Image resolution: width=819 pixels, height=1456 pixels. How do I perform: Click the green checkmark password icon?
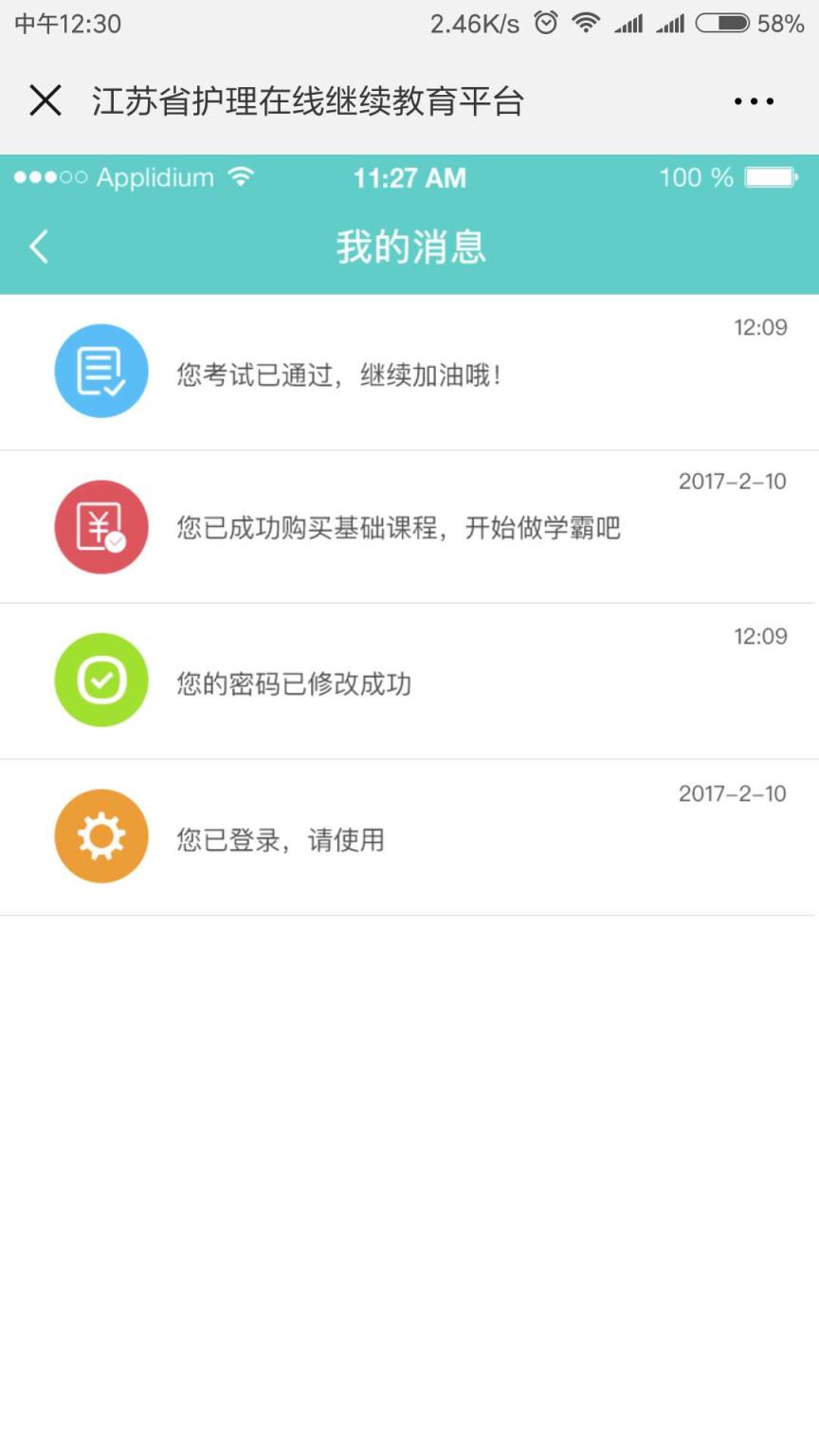coord(100,681)
